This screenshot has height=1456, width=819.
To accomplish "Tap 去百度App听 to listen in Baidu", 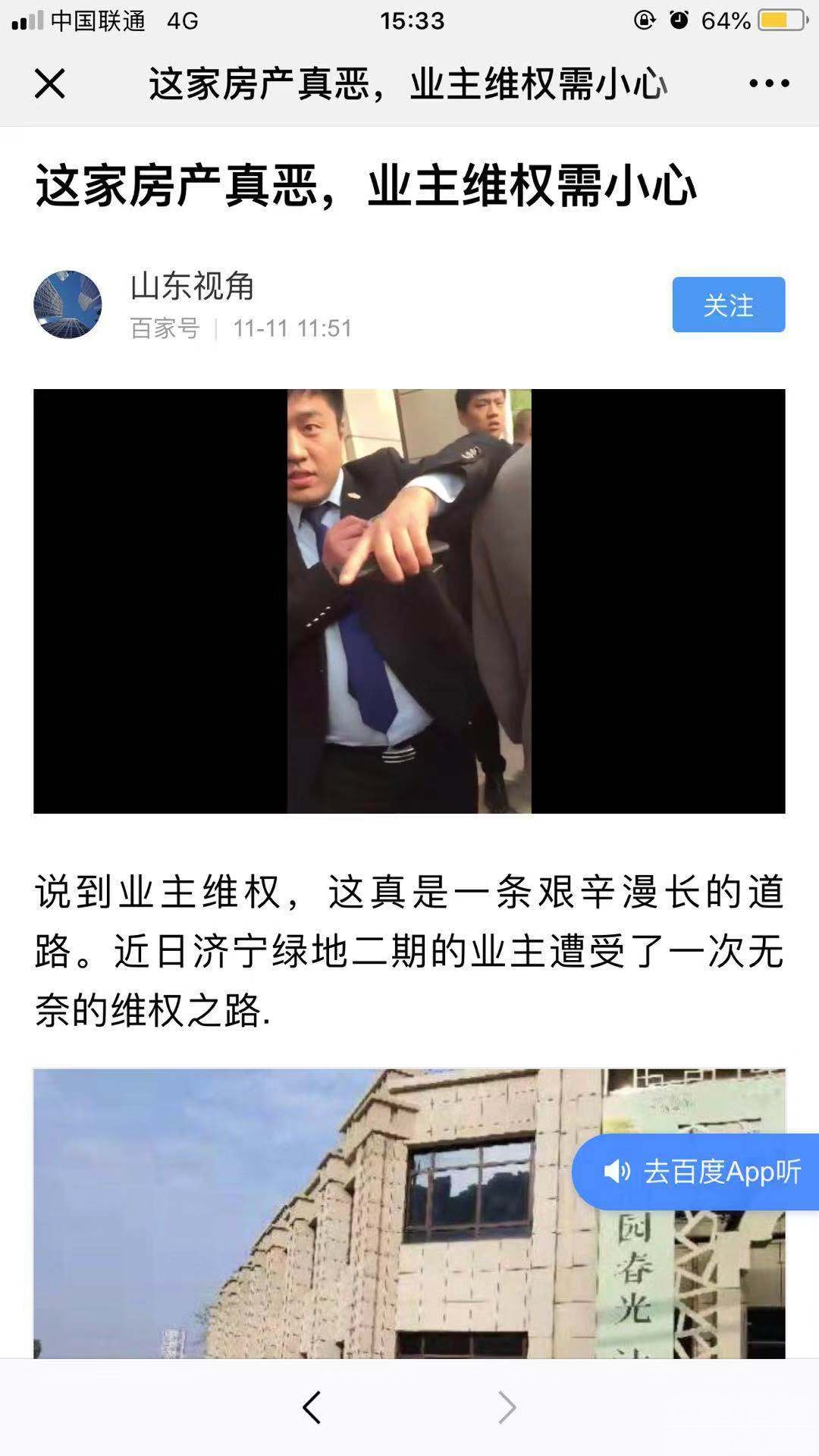I will point(701,1172).
